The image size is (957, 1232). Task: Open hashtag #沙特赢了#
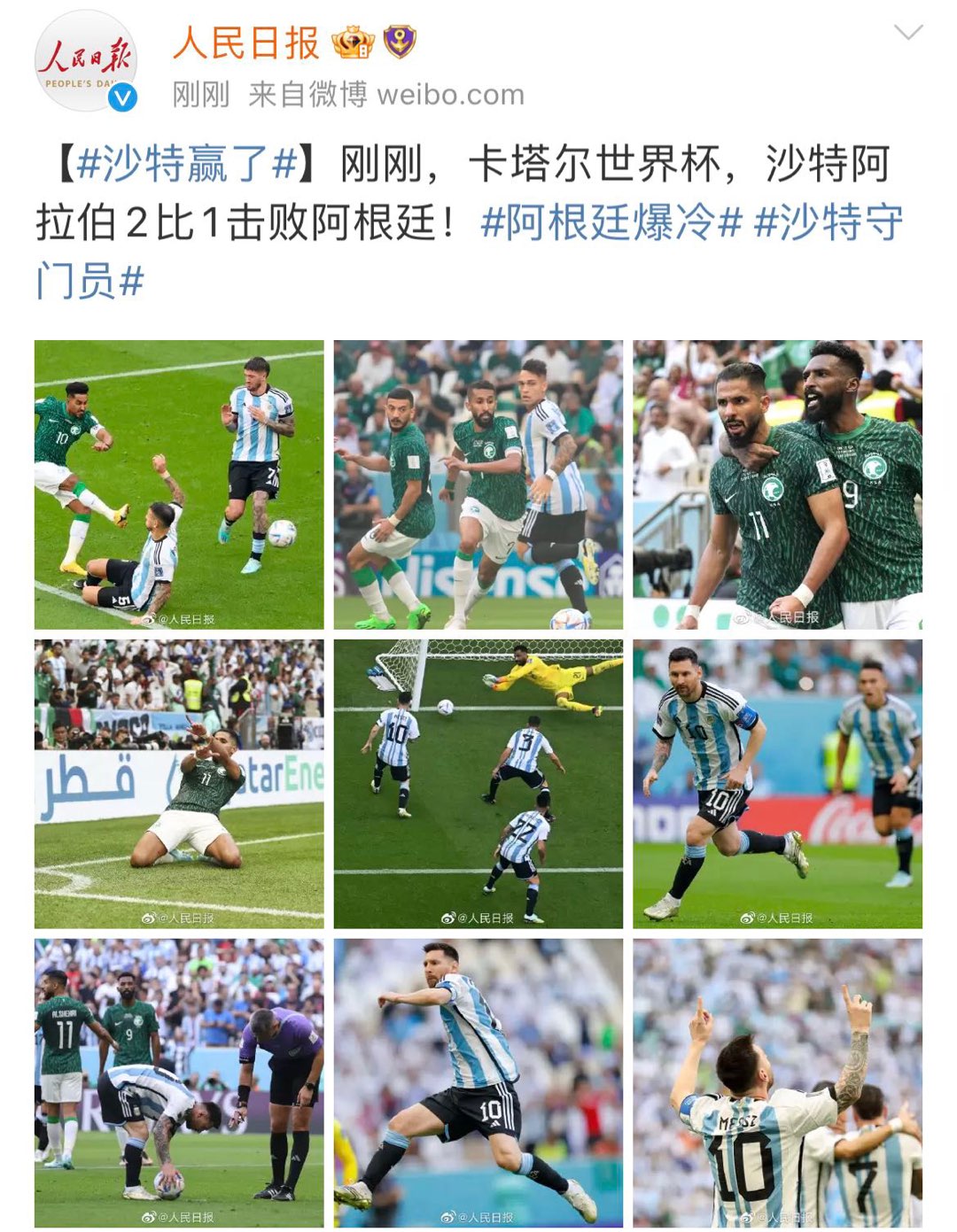(x=186, y=164)
